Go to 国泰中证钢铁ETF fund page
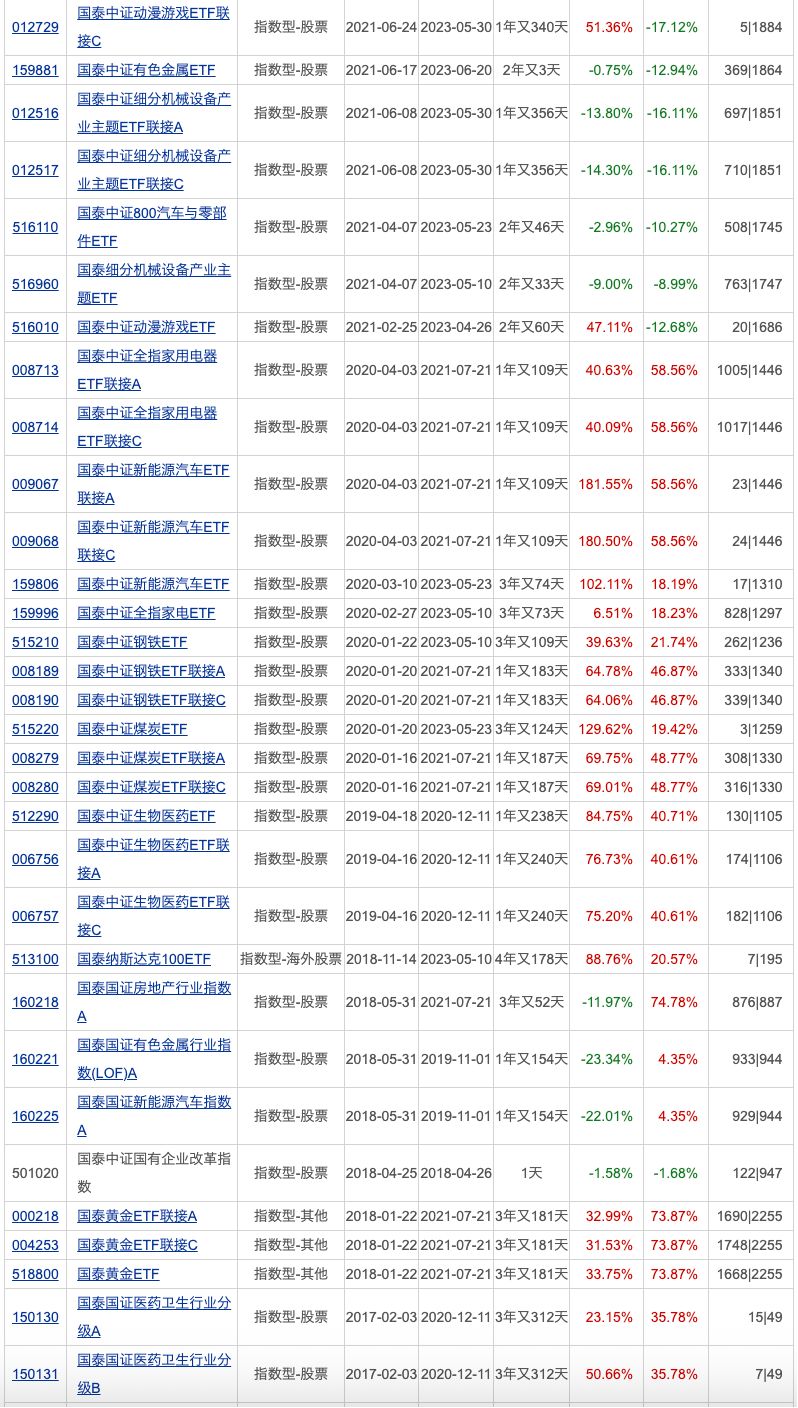The width and height of the screenshot is (798, 1408). click(132, 642)
